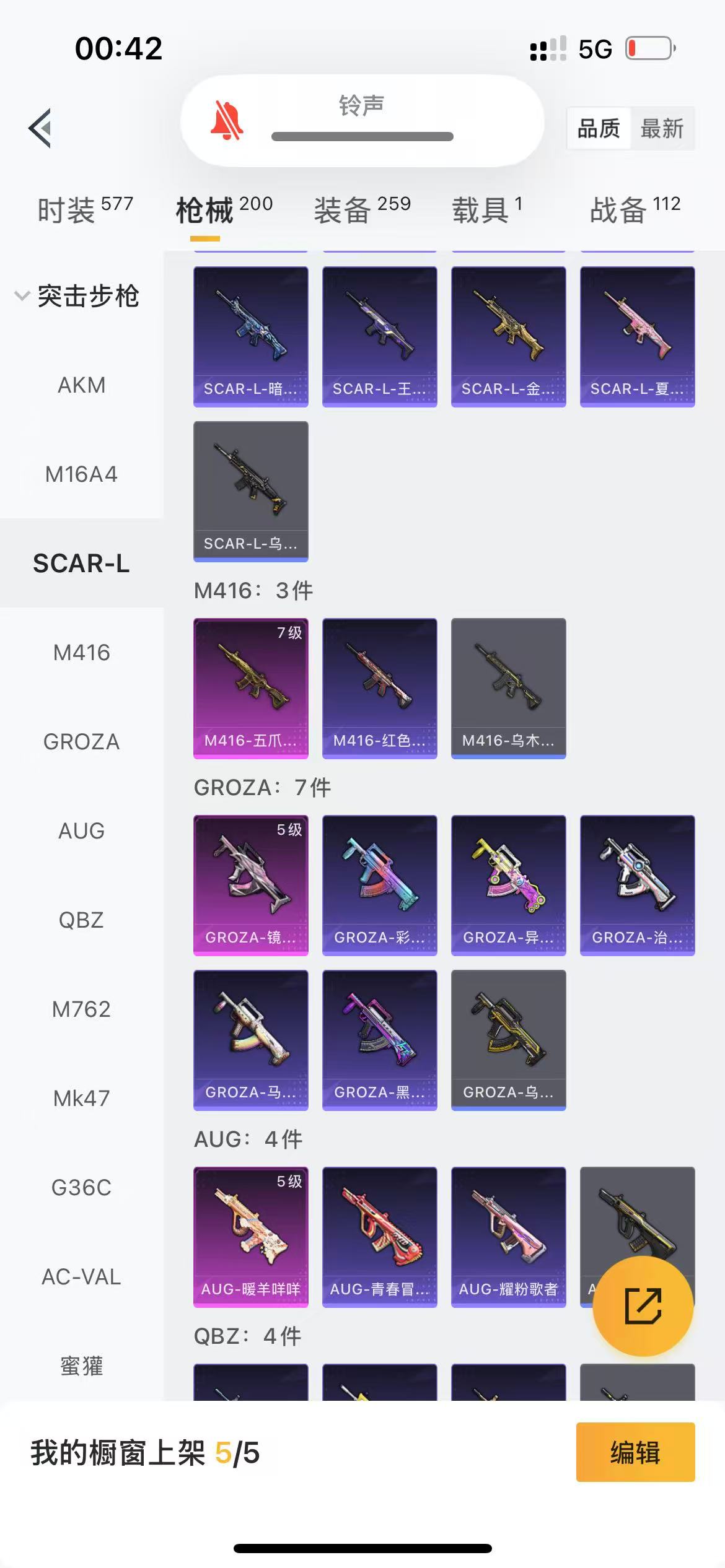
Task: Select AC-VAL in the side list
Action: 81,1277
